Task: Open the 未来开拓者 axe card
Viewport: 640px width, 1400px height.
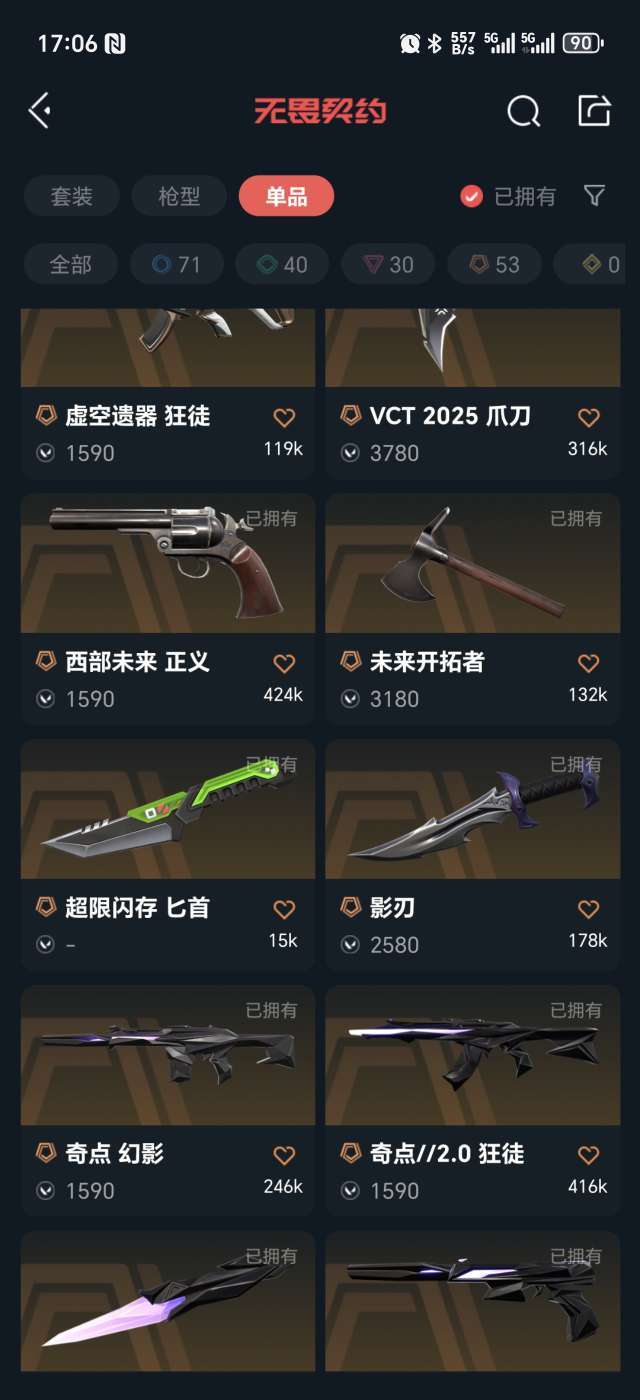Action: pyautogui.click(x=473, y=608)
